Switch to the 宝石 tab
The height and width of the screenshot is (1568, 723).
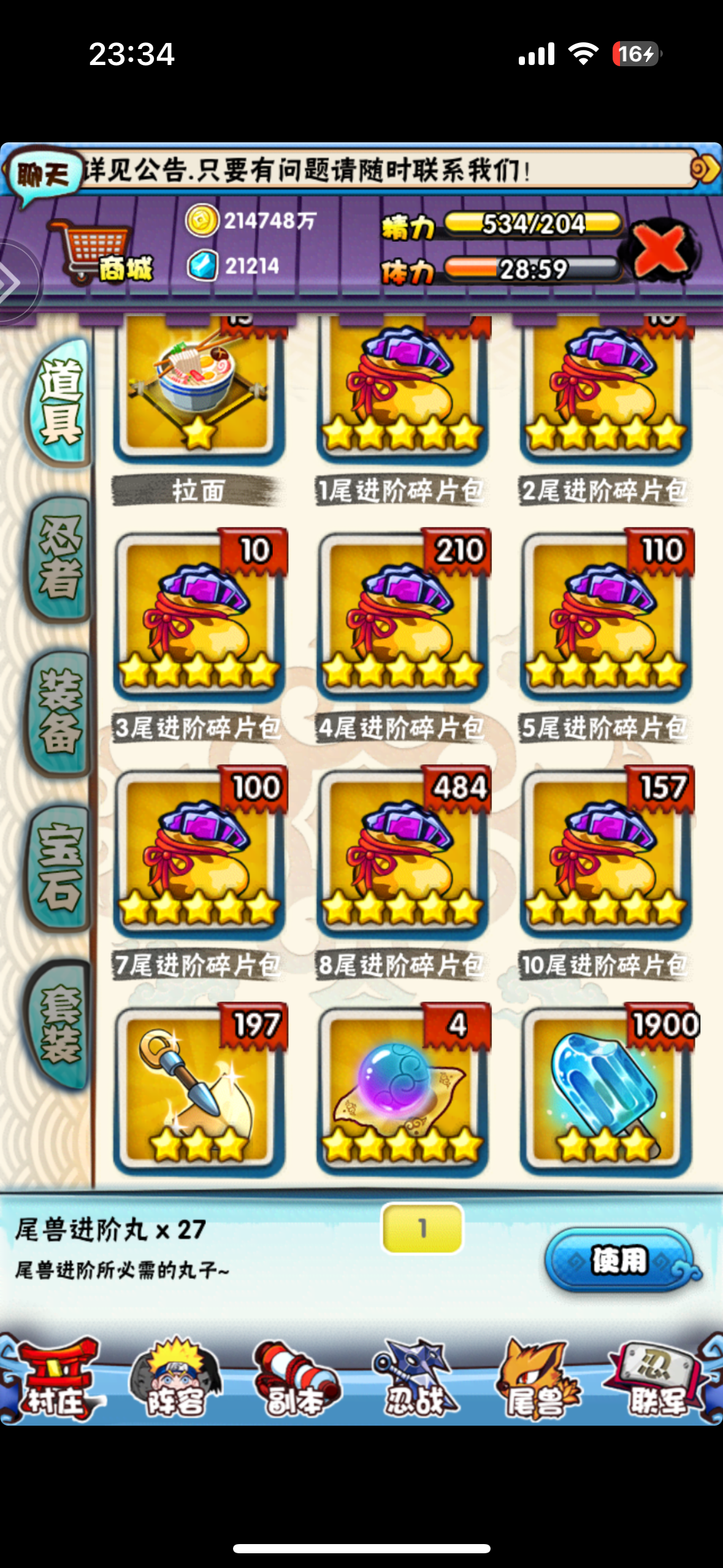coord(59,868)
